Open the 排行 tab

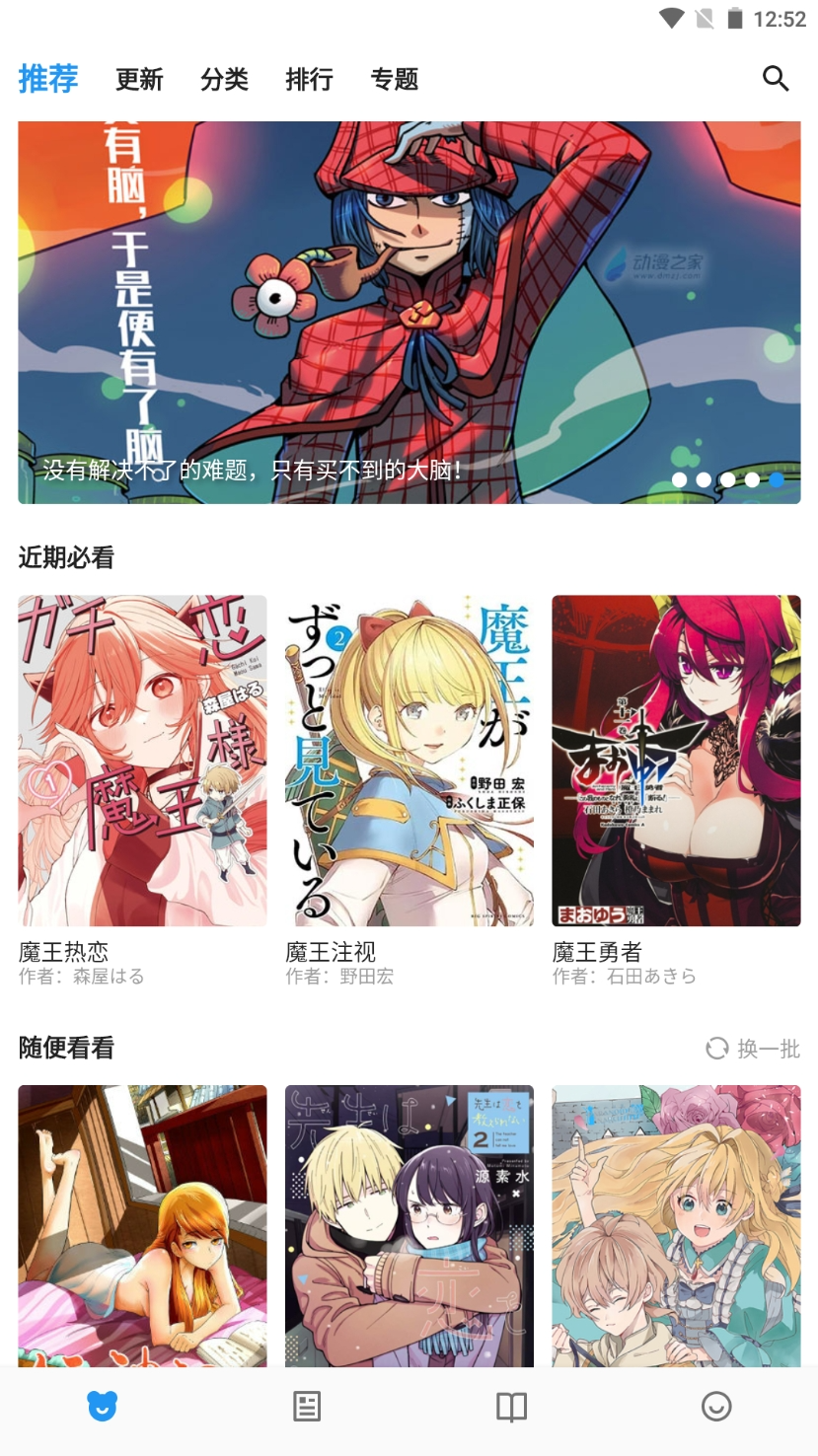(309, 80)
